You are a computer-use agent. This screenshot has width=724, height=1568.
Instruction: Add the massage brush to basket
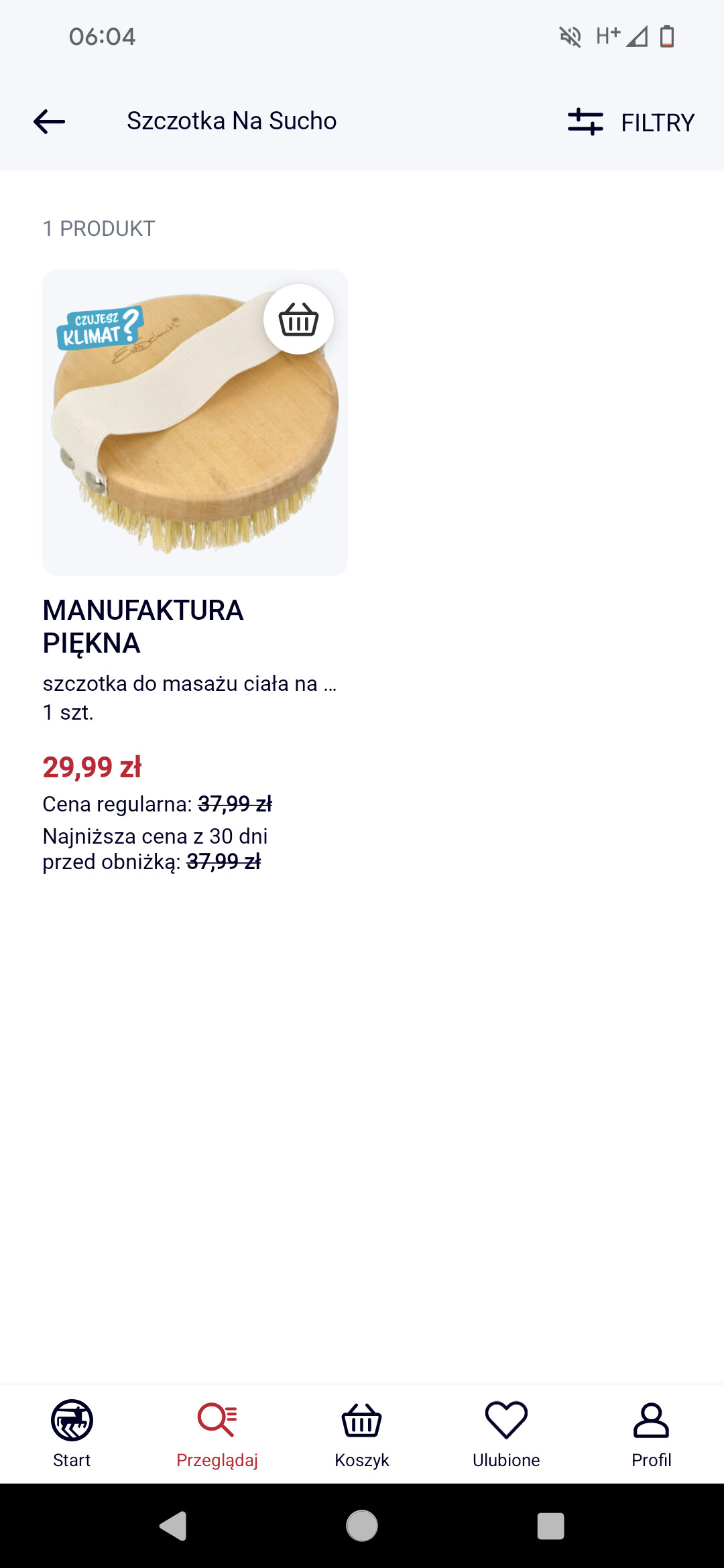(x=298, y=320)
